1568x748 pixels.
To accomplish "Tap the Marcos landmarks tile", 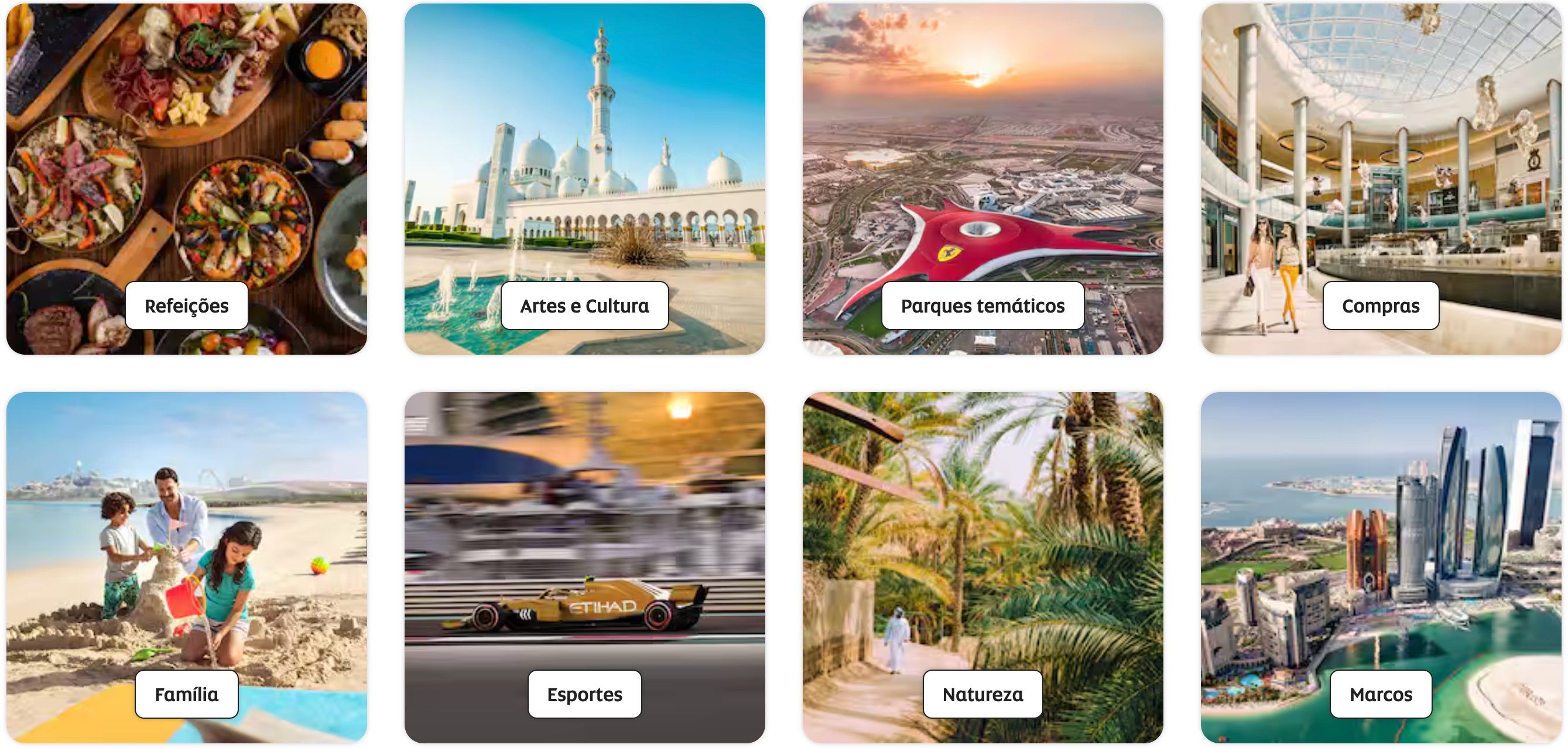I will [x=1381, y=567].
